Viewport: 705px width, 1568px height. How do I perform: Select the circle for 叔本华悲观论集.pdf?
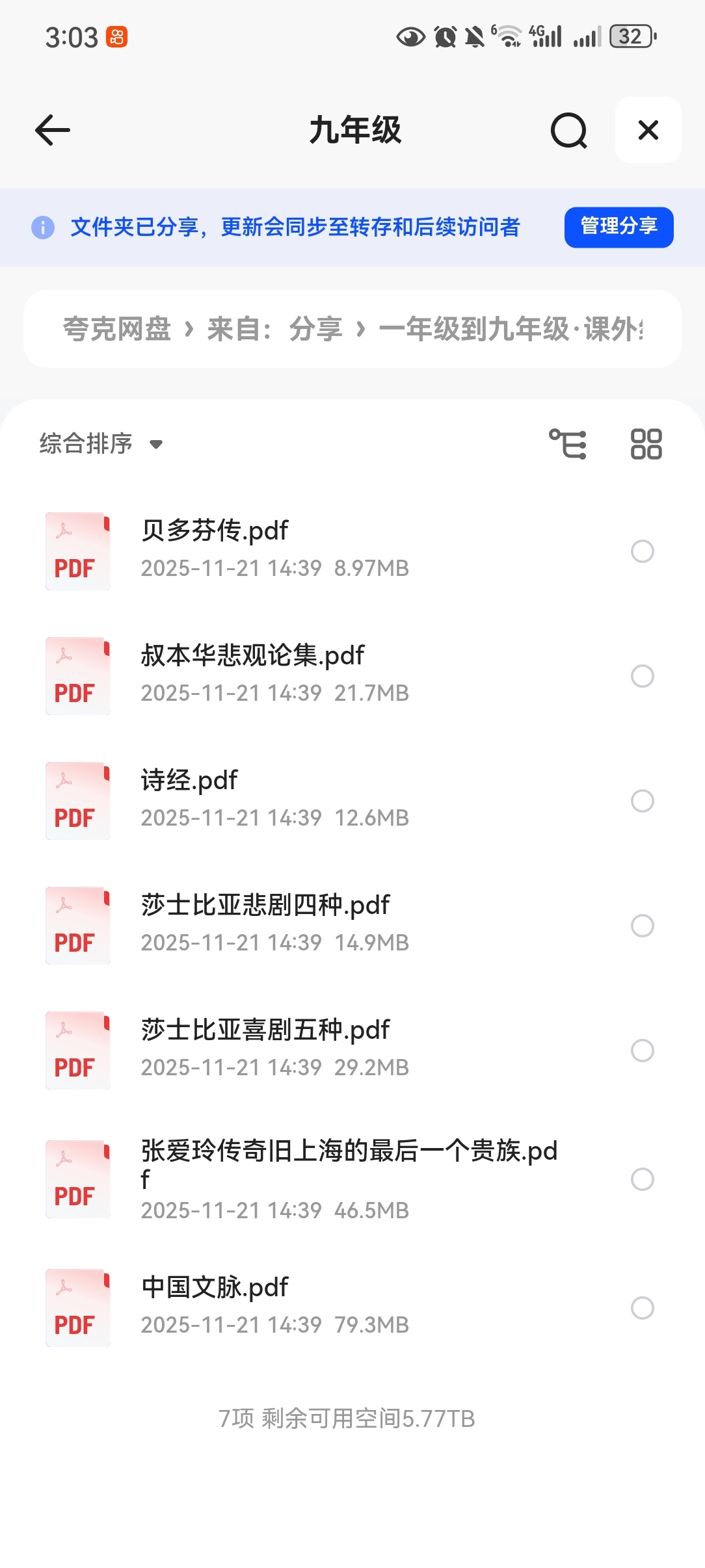(642, 676)
